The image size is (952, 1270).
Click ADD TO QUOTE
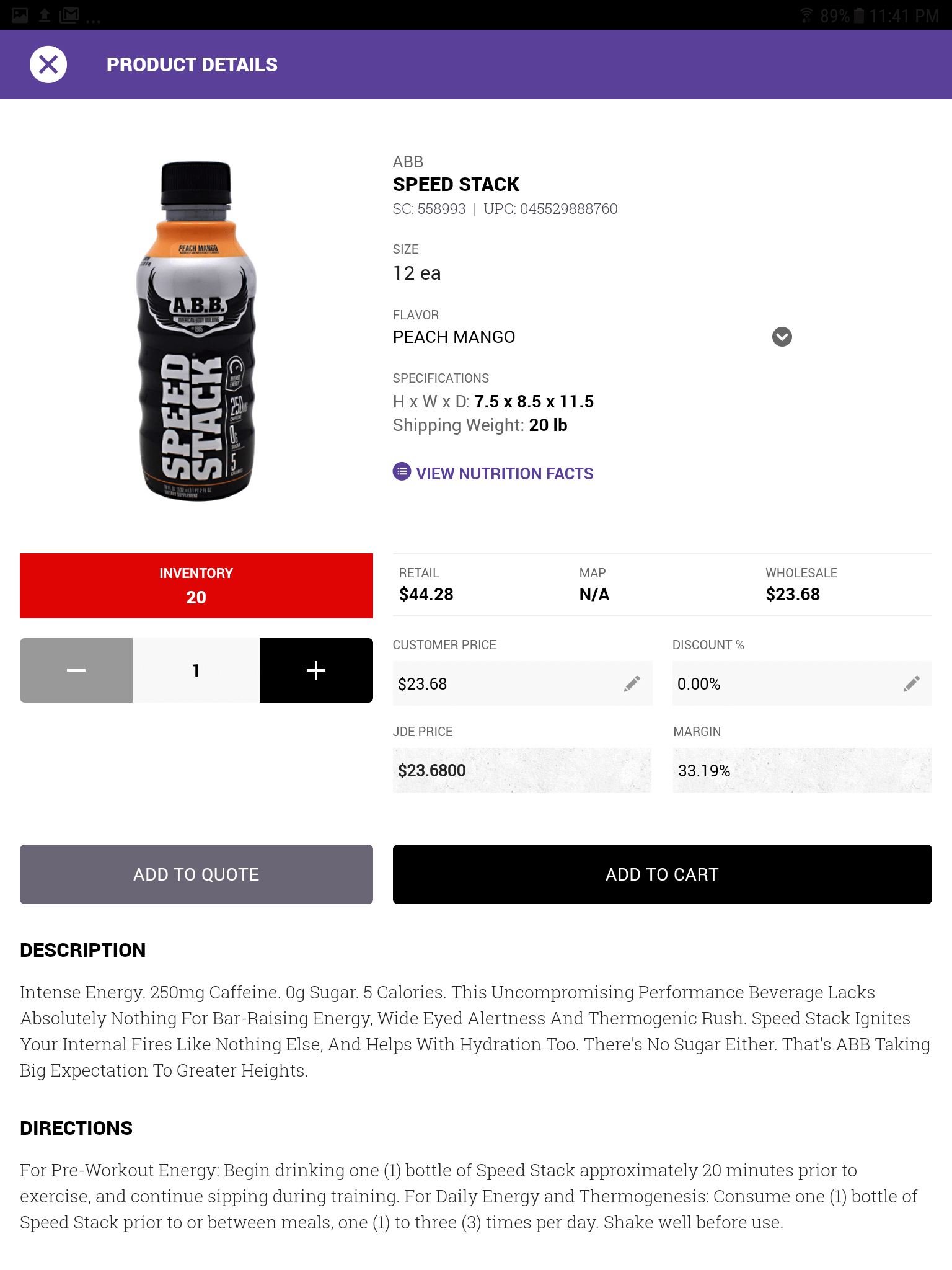coord(196,874)
